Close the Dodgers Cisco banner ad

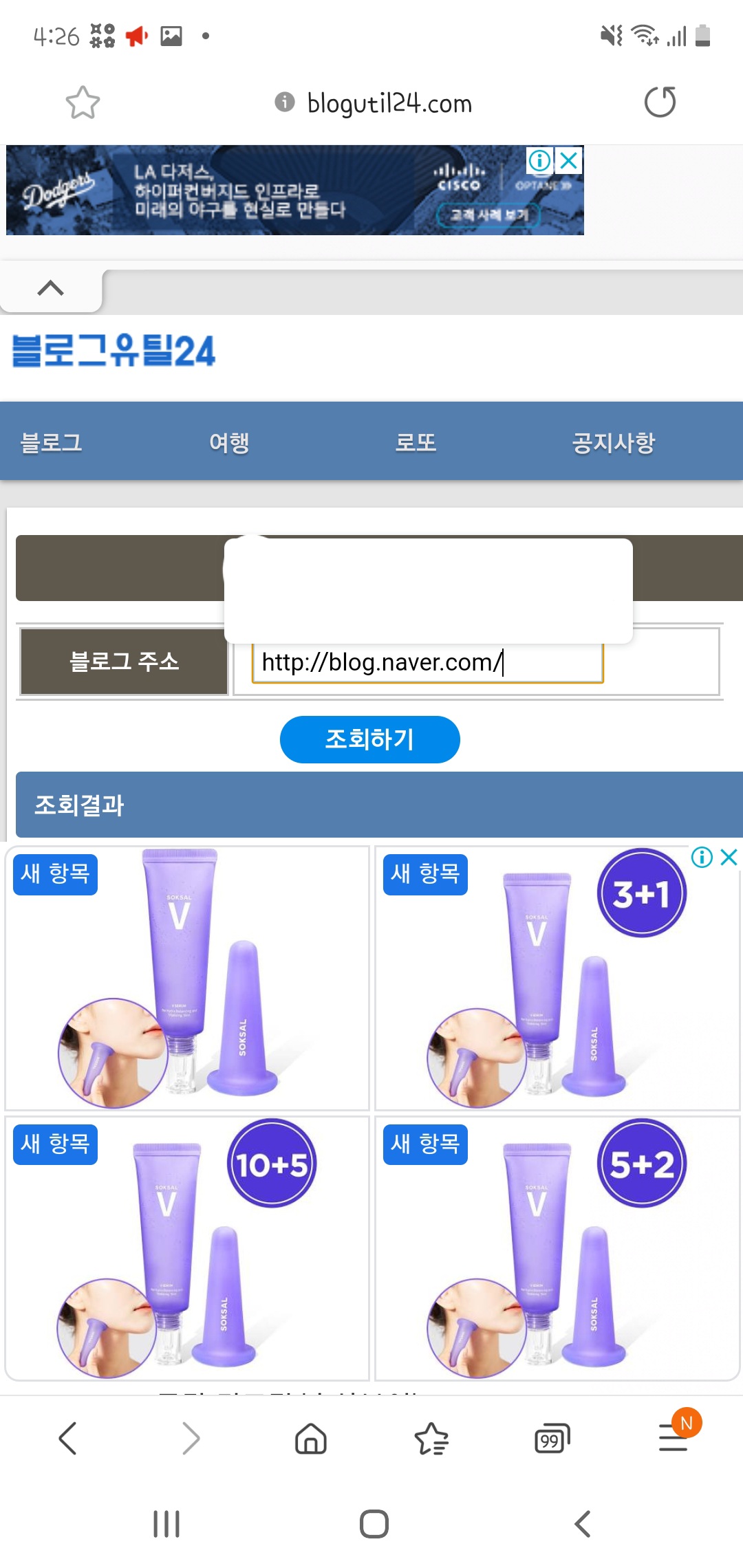(569, 161)
